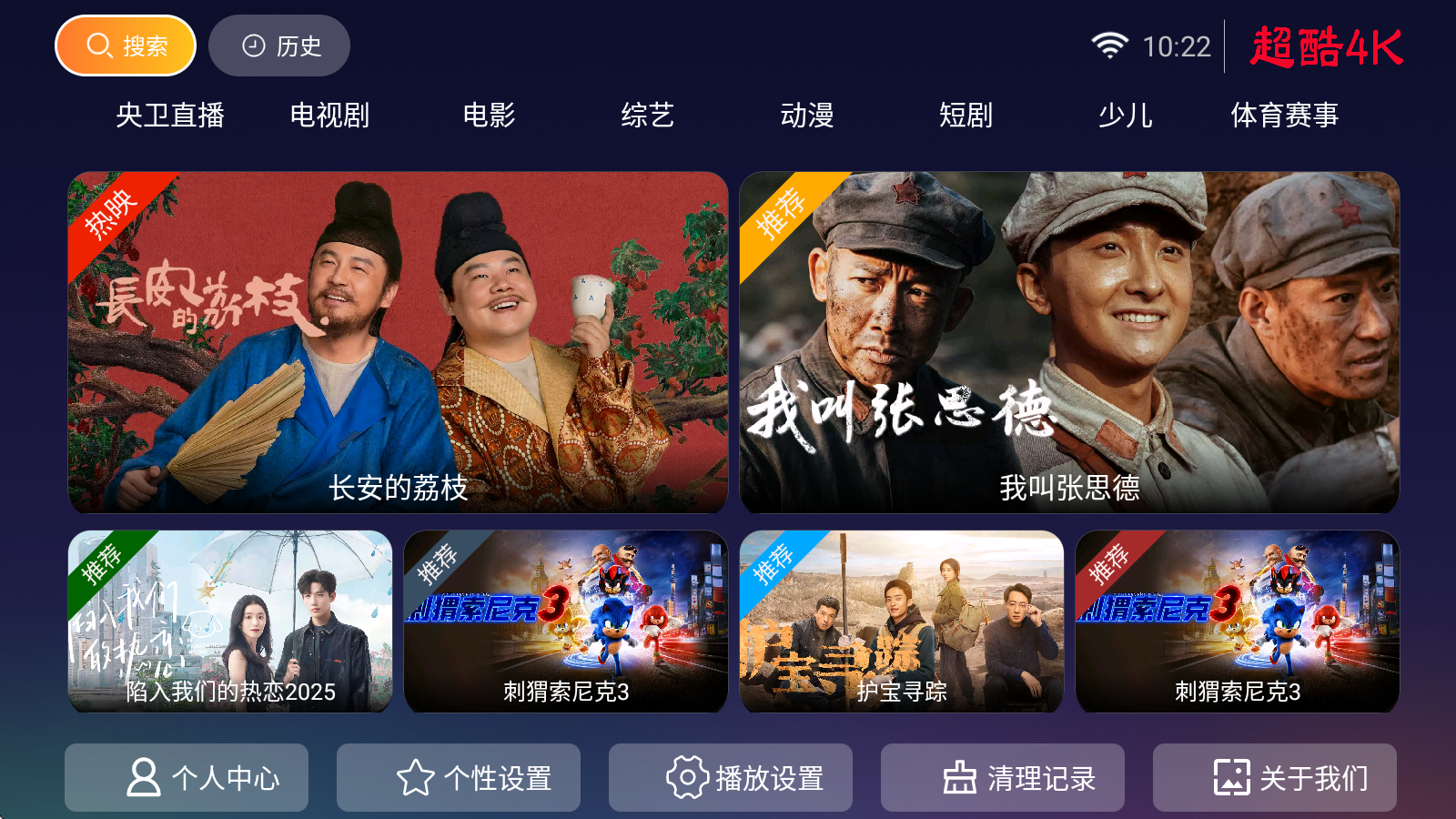Image resolution: width=1456 pixels, height=819 pixels.
Task: Select the 电影 category
Action: tap(489, 116)
